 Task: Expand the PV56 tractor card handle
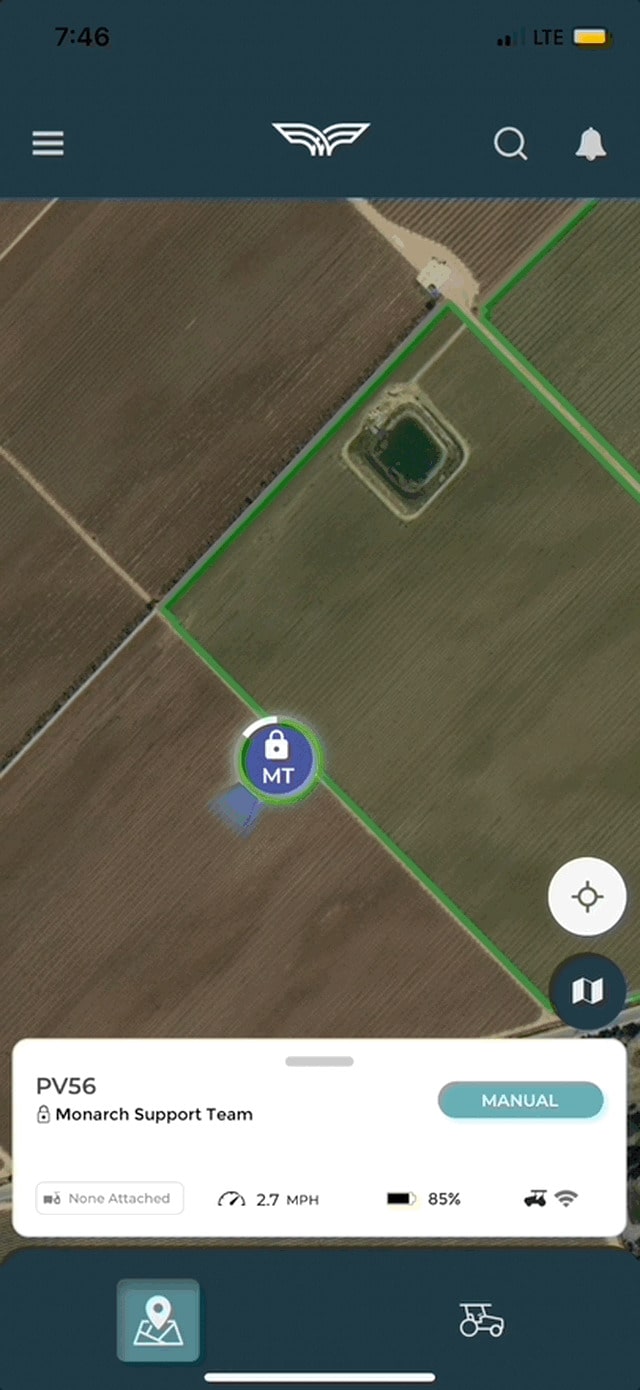pos(319,1061)
